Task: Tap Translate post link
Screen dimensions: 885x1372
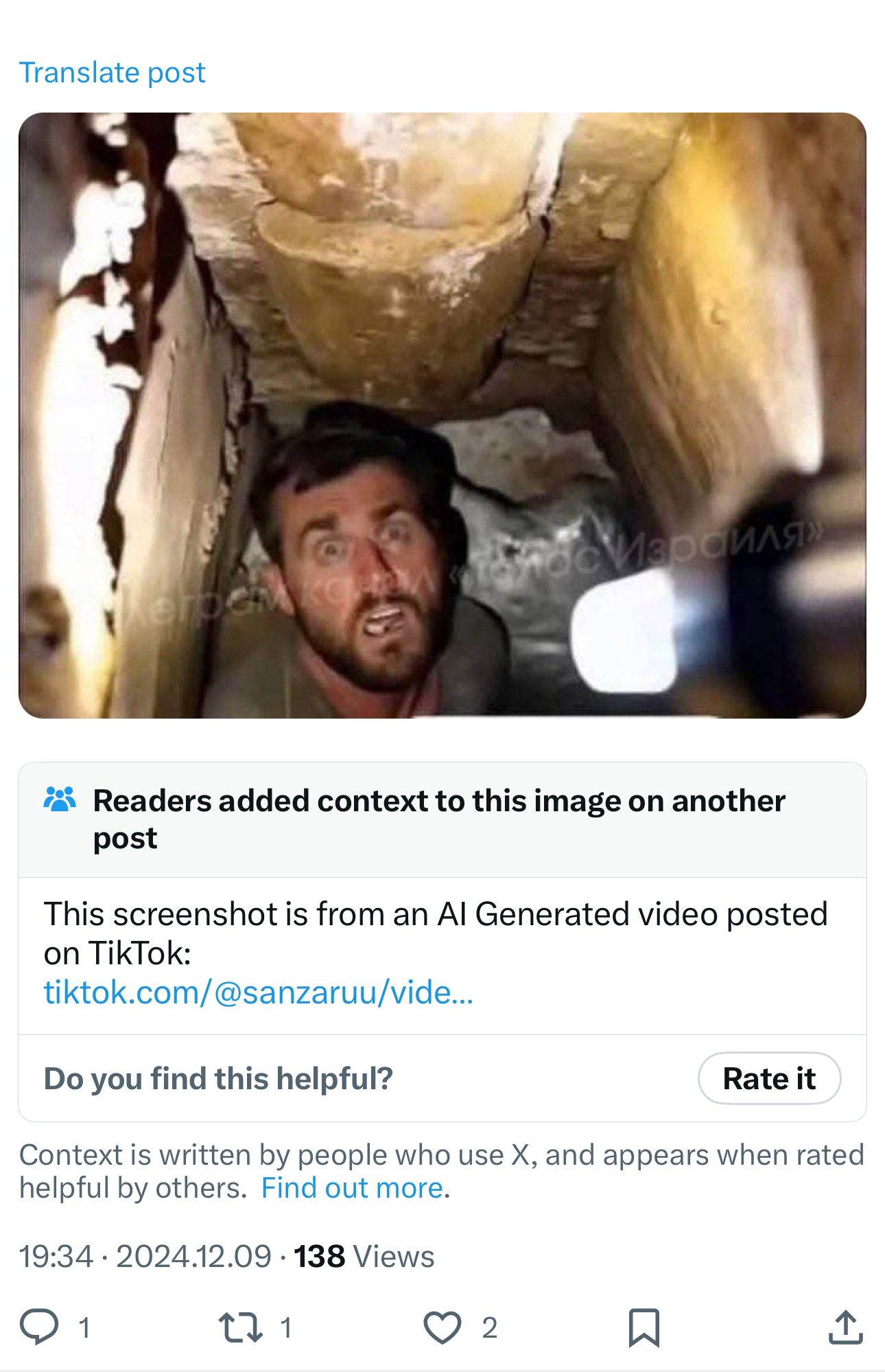Action: (112, 73)
